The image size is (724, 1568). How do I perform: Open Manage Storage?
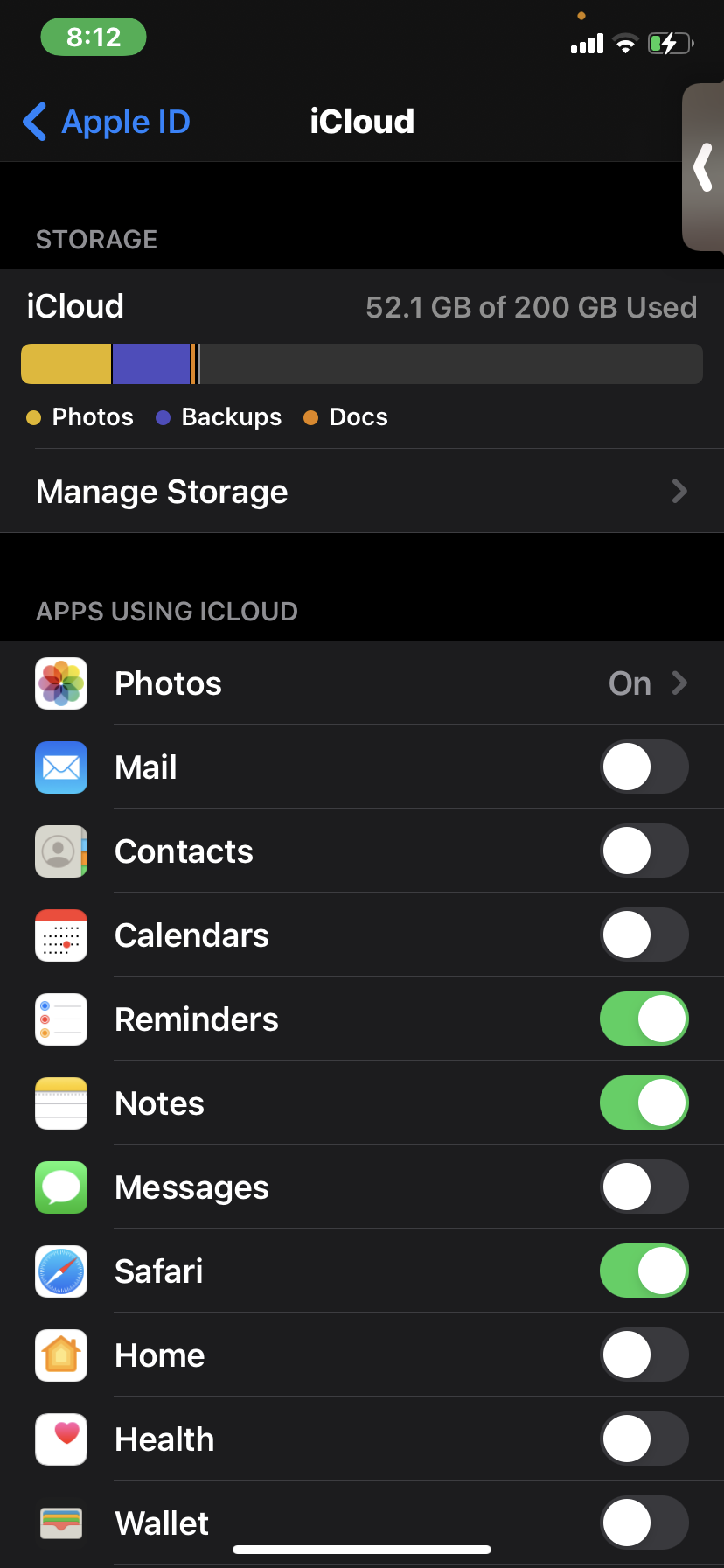(362, 492)
